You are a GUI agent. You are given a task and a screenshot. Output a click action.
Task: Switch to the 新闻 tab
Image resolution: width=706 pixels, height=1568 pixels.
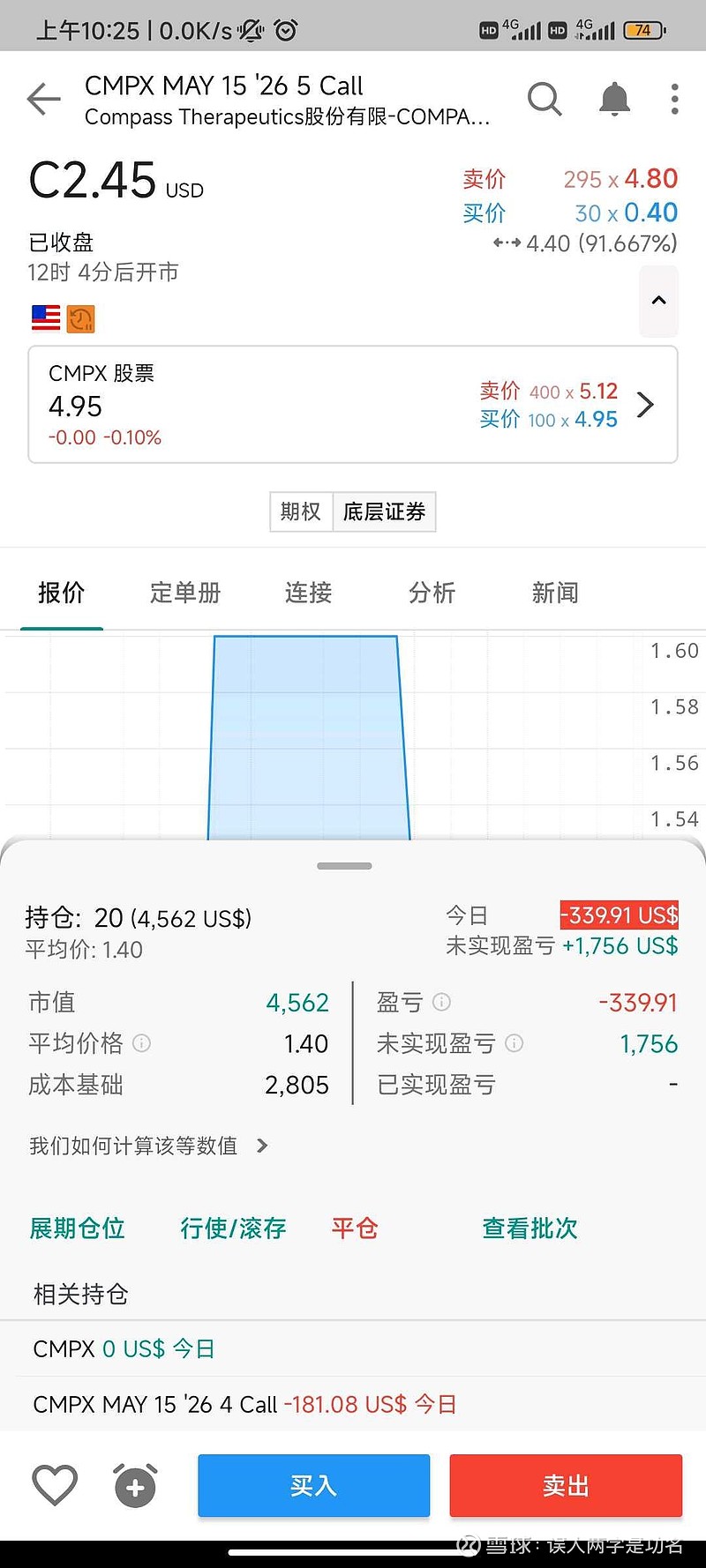pos(555,593)
